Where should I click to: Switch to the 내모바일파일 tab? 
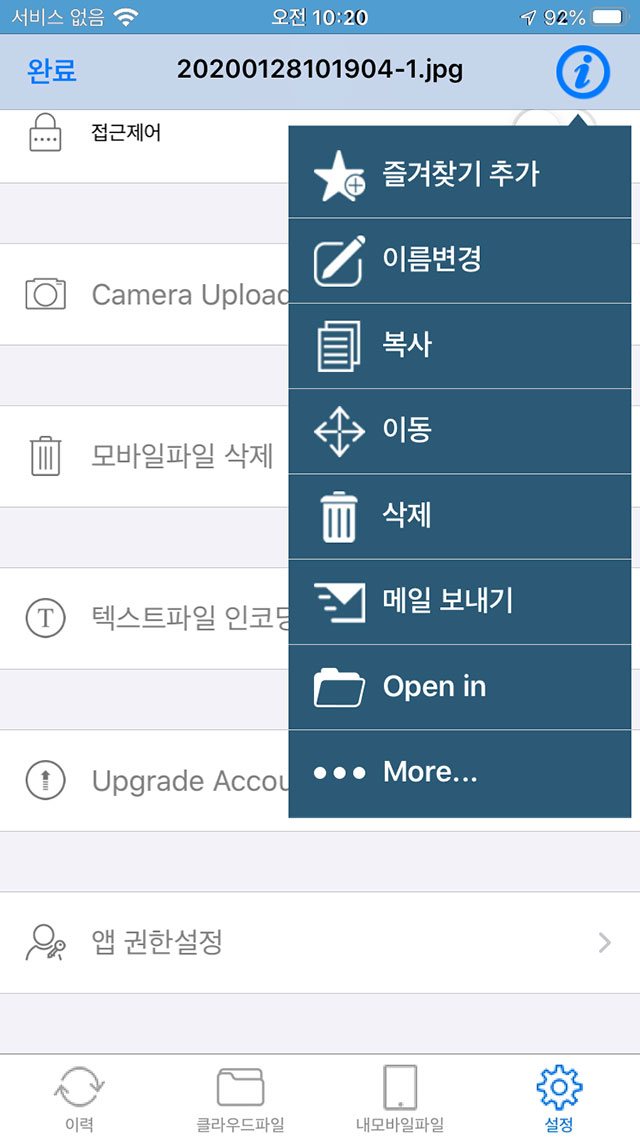click(400, 1098)
